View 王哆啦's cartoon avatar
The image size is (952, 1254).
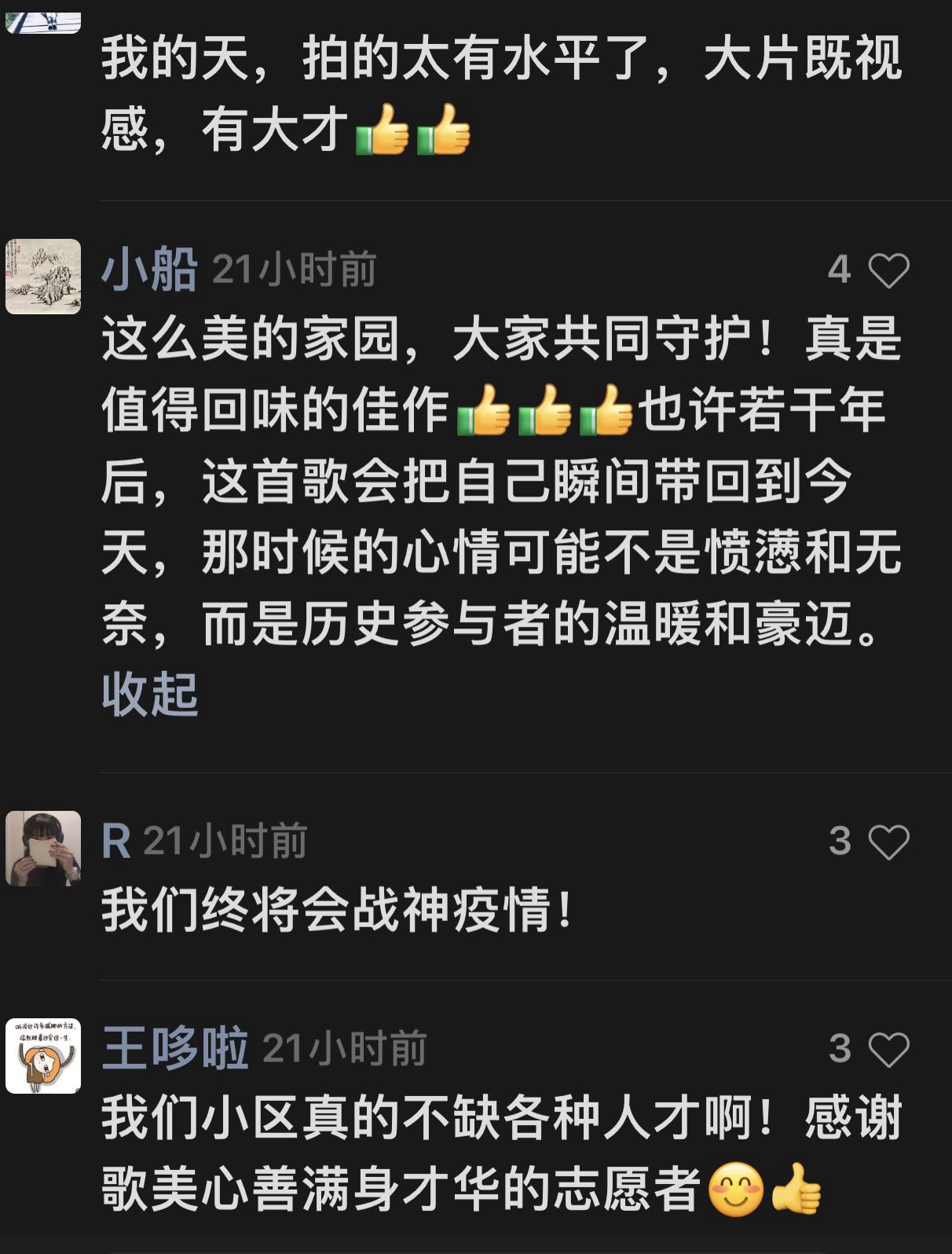pos(43,1056)
